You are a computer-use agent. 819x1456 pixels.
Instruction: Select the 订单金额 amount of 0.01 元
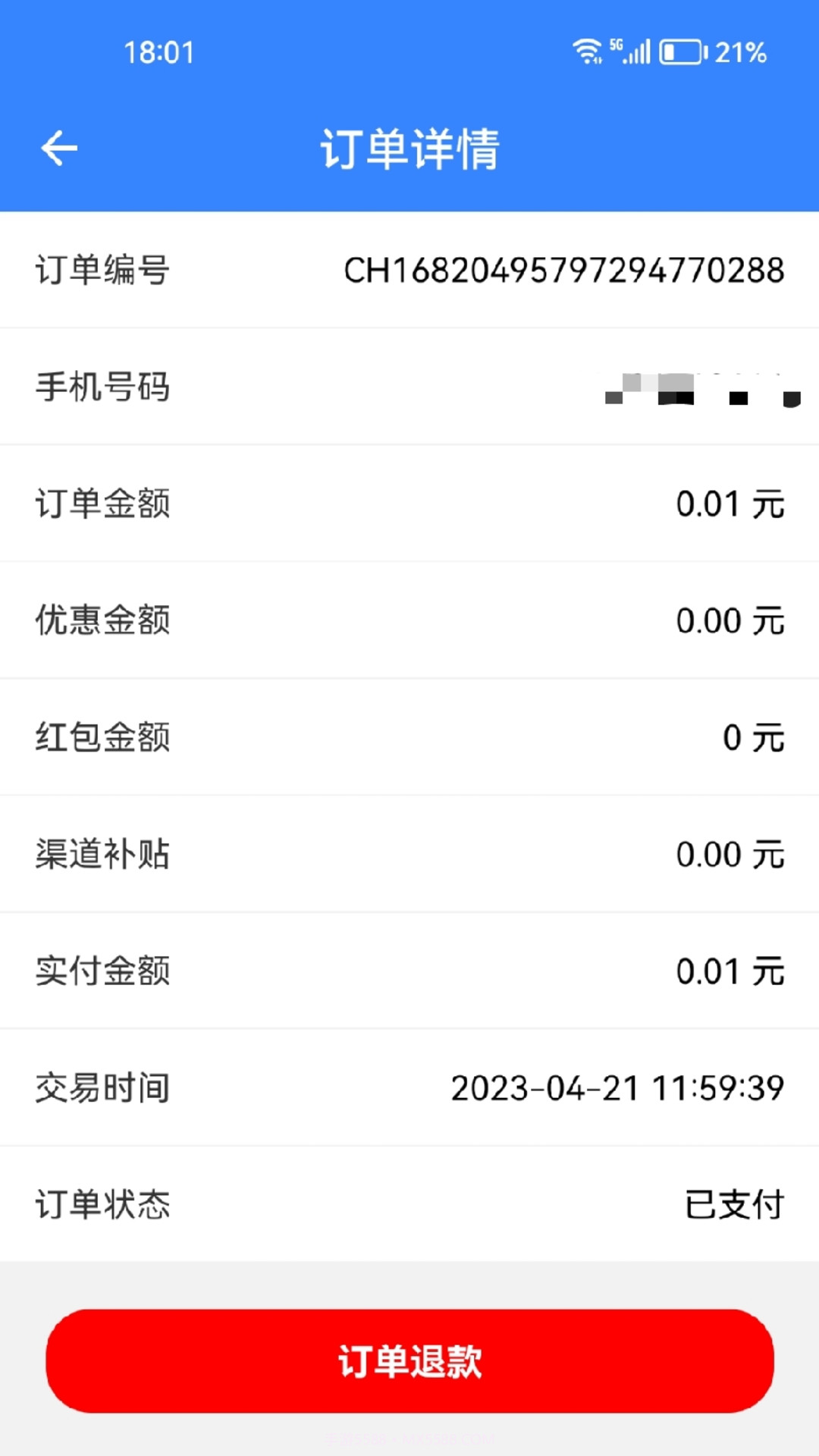730,504
